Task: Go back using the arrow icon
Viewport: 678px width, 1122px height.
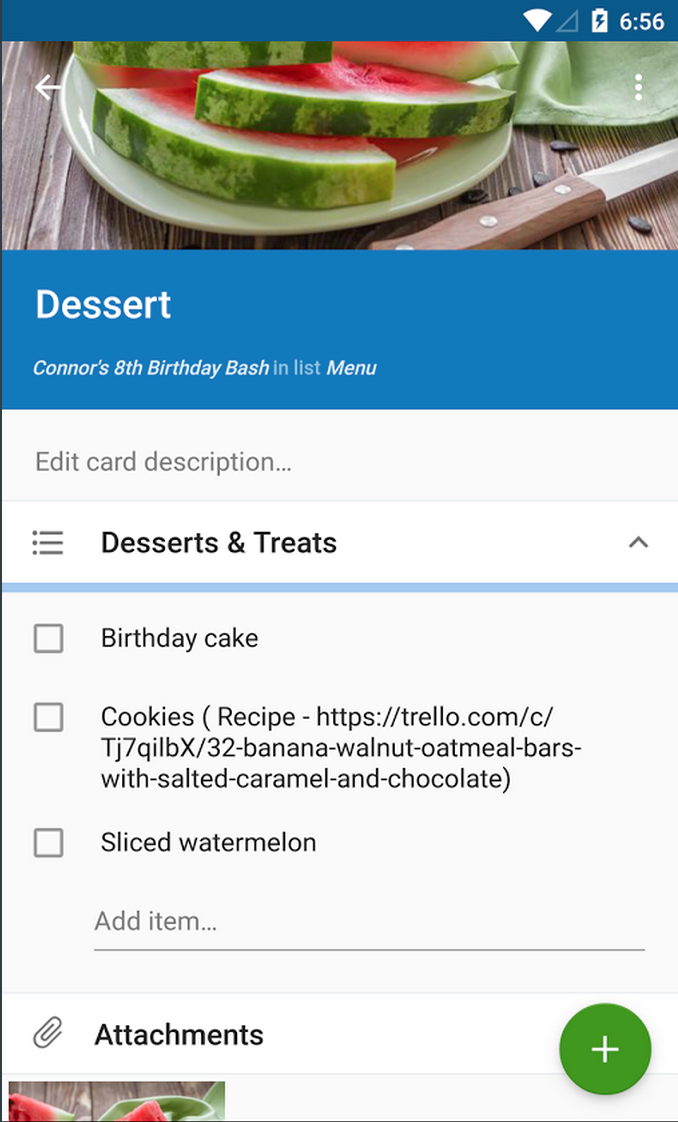Action: [x=48, y=87]
